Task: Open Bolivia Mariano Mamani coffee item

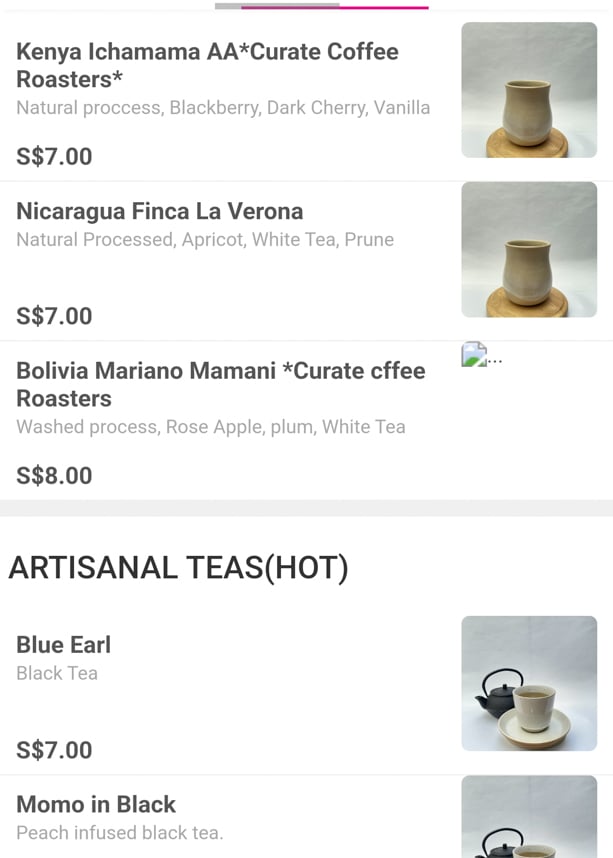Action: pyautogui.click(x=220, y=384)
